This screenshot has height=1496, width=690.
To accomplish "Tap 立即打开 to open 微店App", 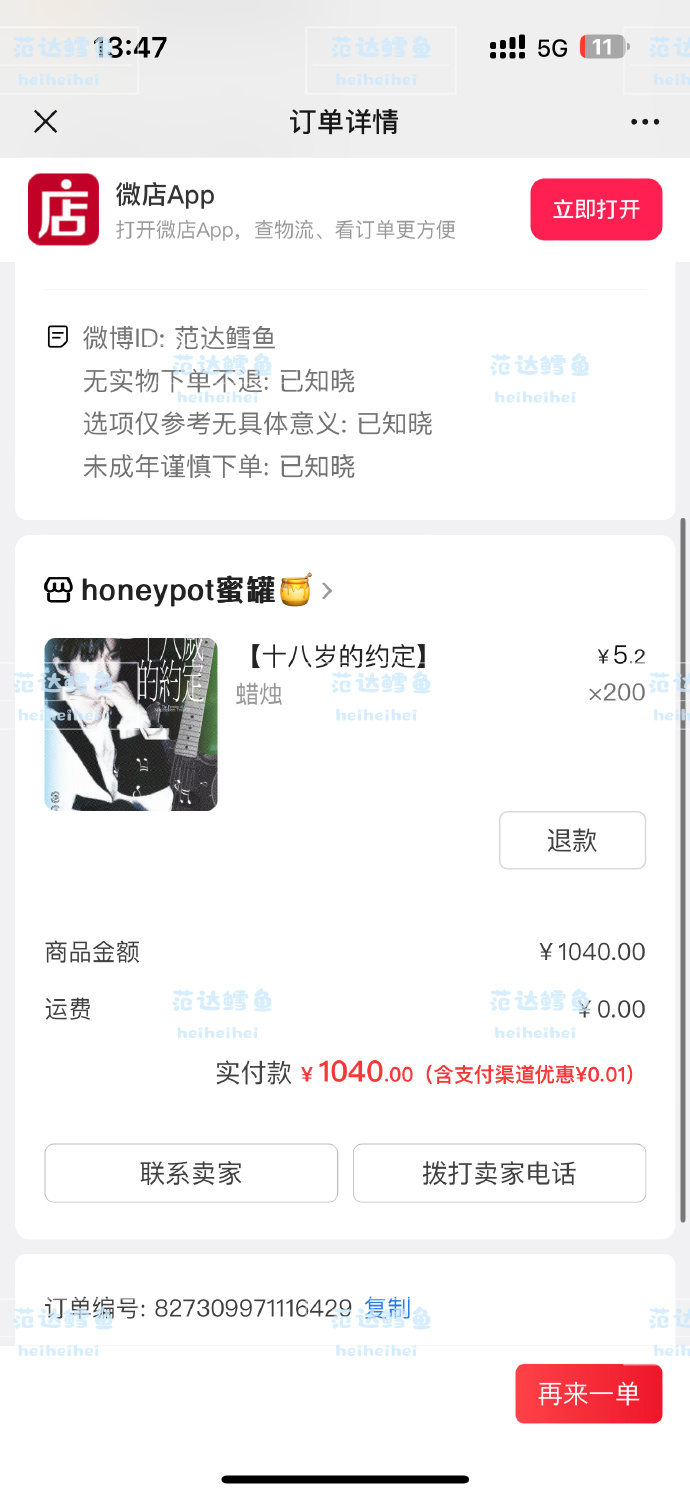I will coord(596,210).
